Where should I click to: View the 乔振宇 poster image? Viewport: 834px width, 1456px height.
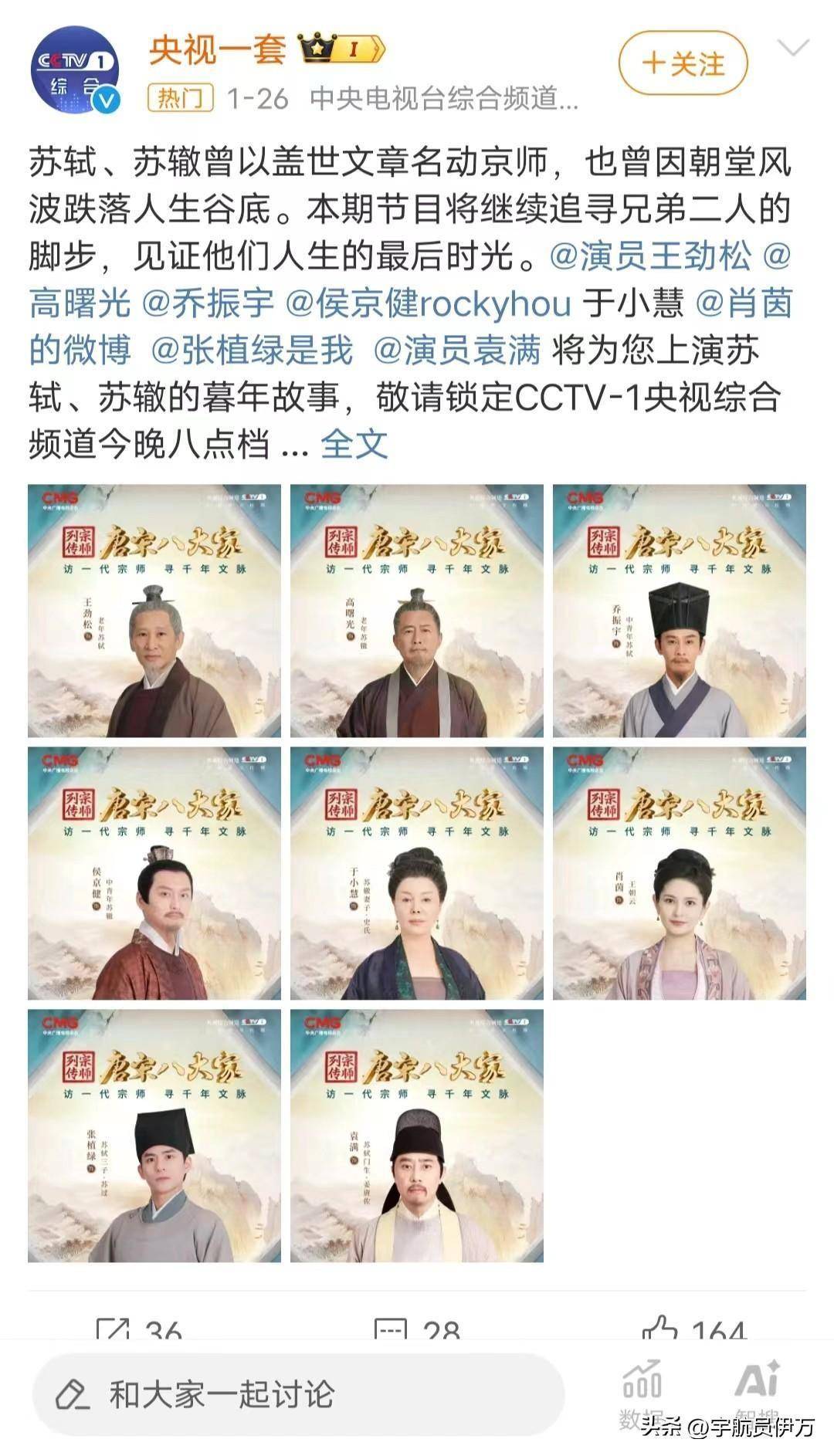[x=680, y=611]
